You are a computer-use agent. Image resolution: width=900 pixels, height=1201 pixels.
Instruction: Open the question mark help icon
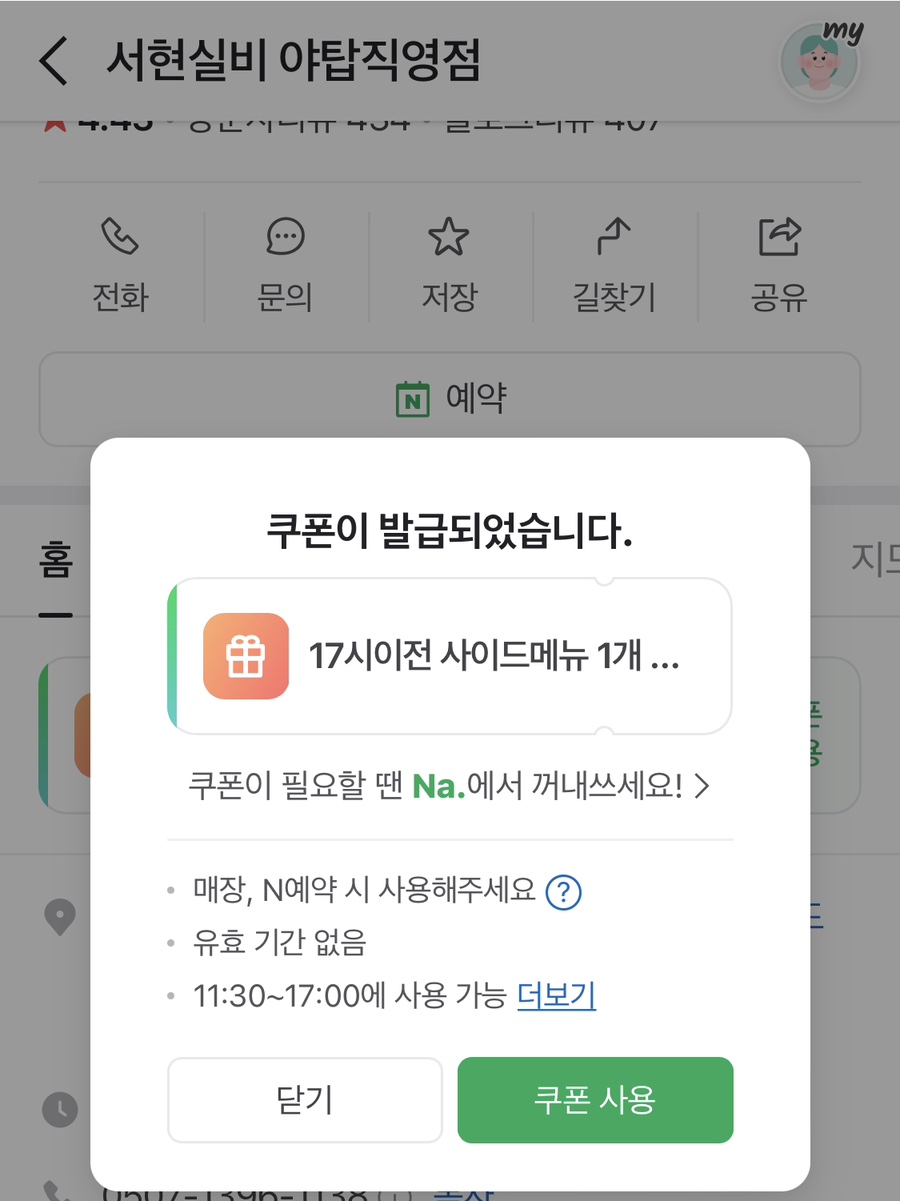click(x=564, y=891)
